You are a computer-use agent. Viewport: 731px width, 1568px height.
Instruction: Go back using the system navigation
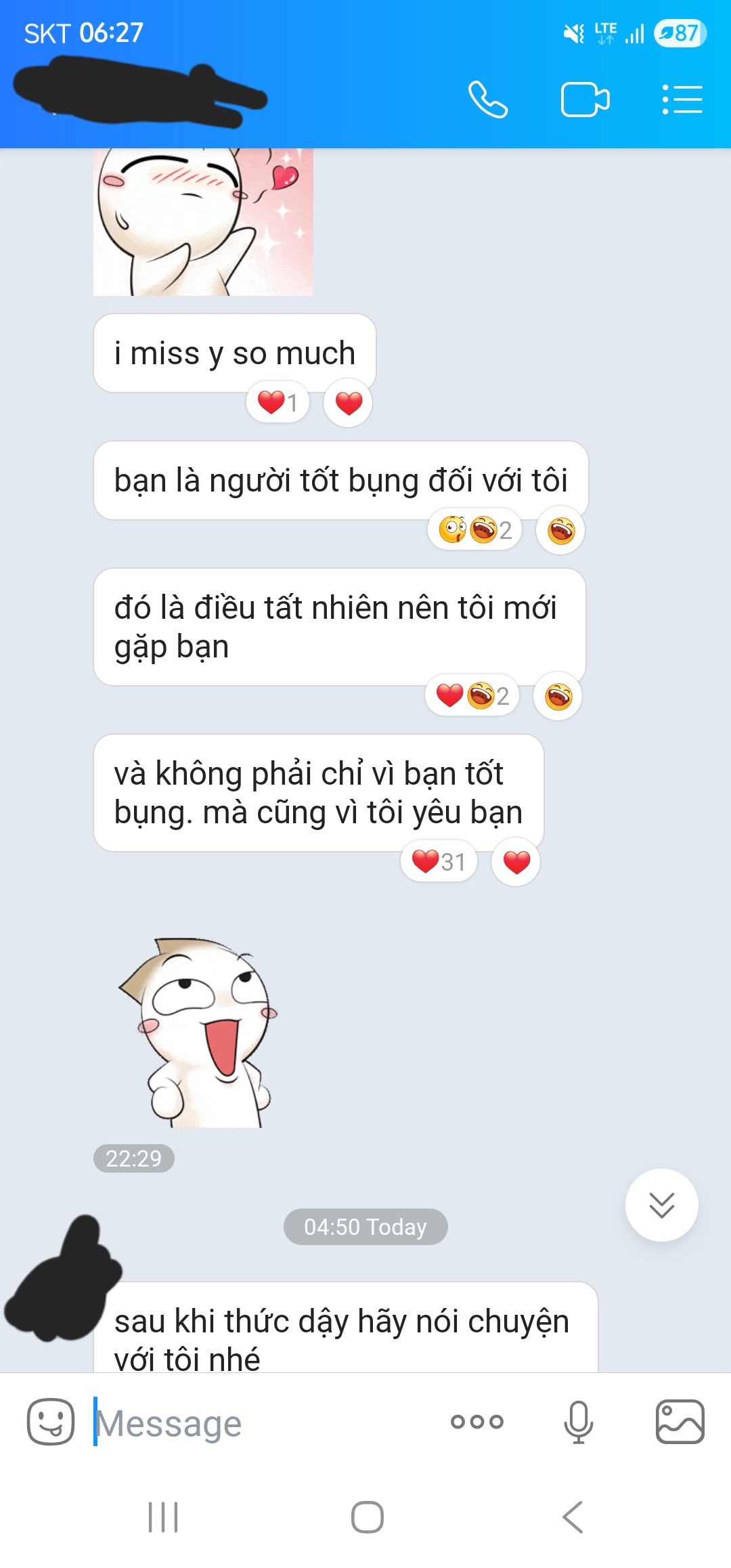(573, 1517)
